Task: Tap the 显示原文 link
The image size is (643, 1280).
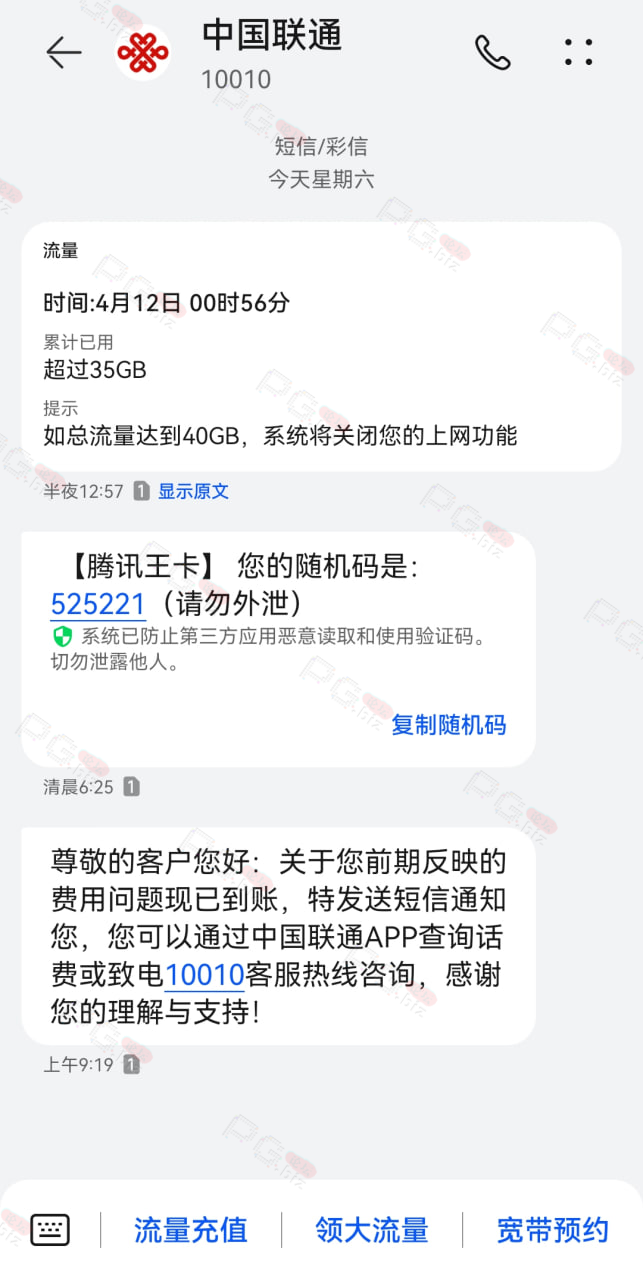Action: point(193,491)
